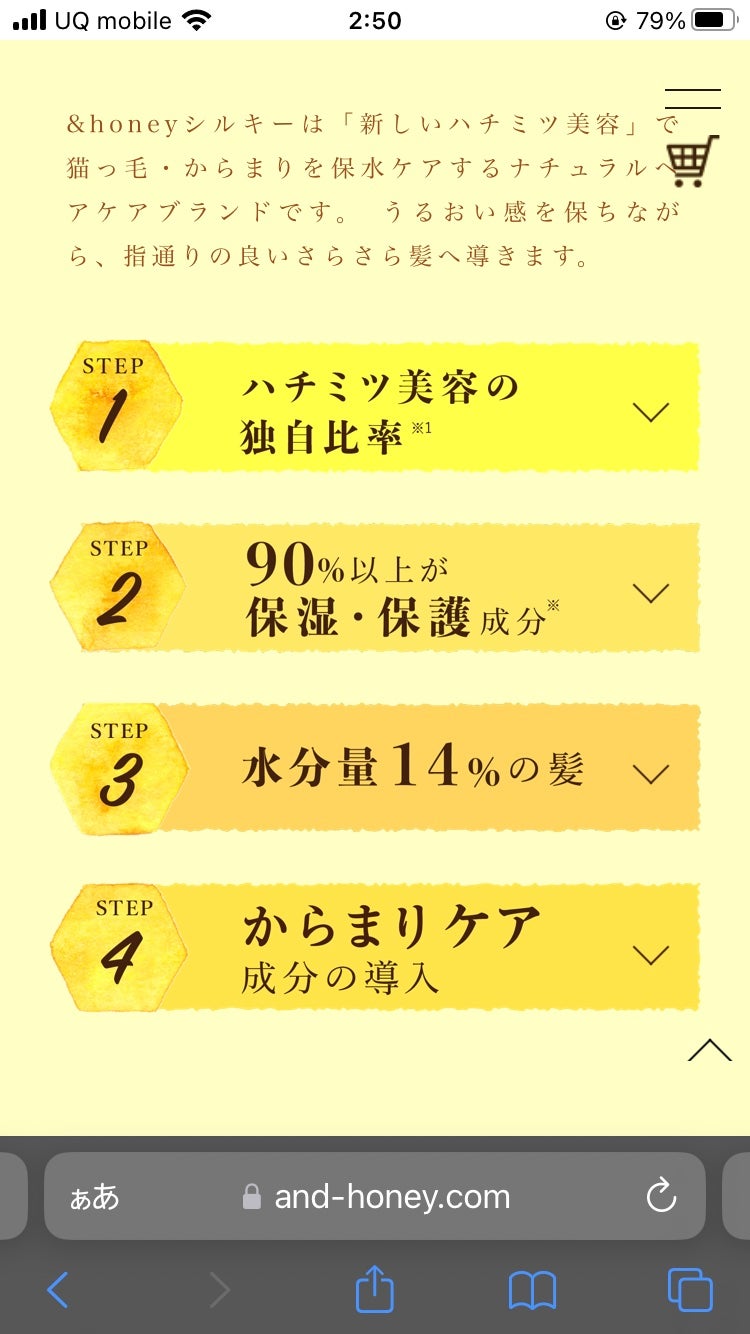
Task: Expand the STEP 4 からまりケア section
Action: tap(651, 953)
